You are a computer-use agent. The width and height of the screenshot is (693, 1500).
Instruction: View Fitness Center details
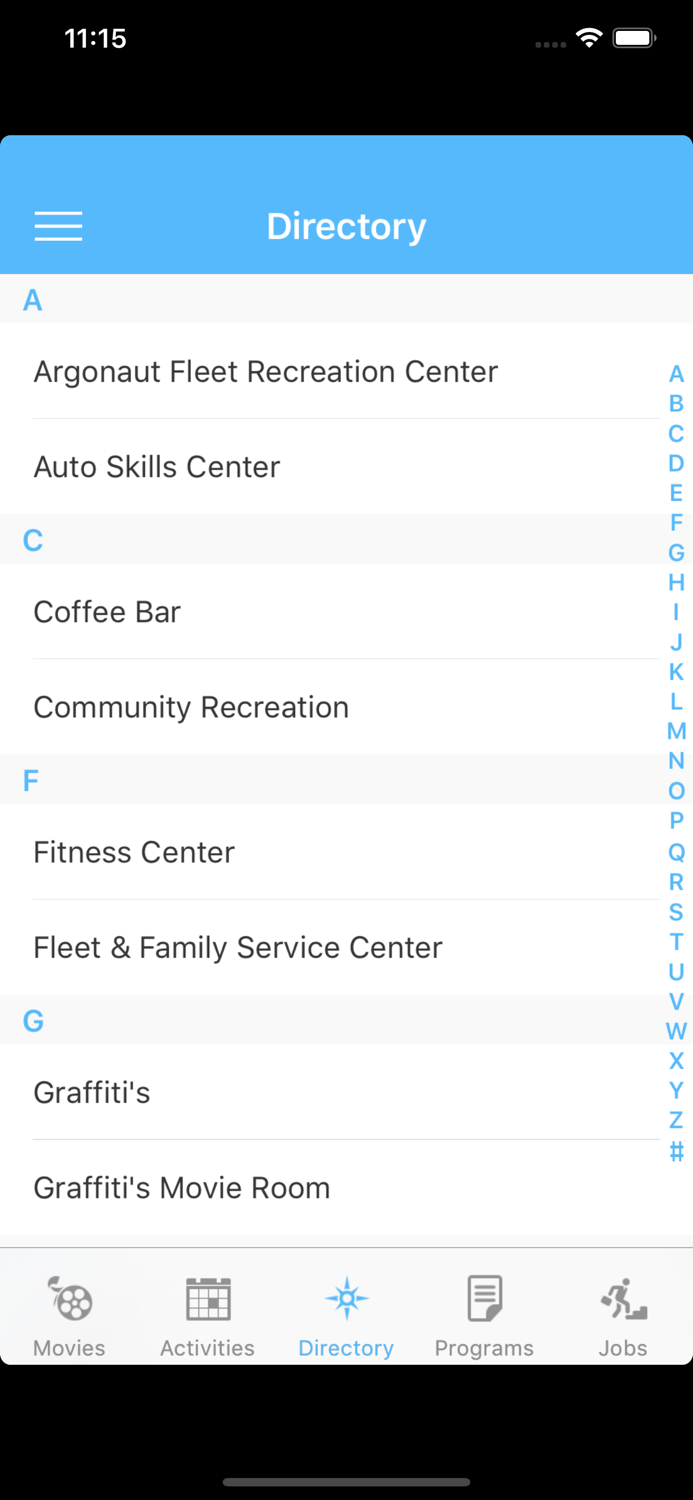pos(134,852)
